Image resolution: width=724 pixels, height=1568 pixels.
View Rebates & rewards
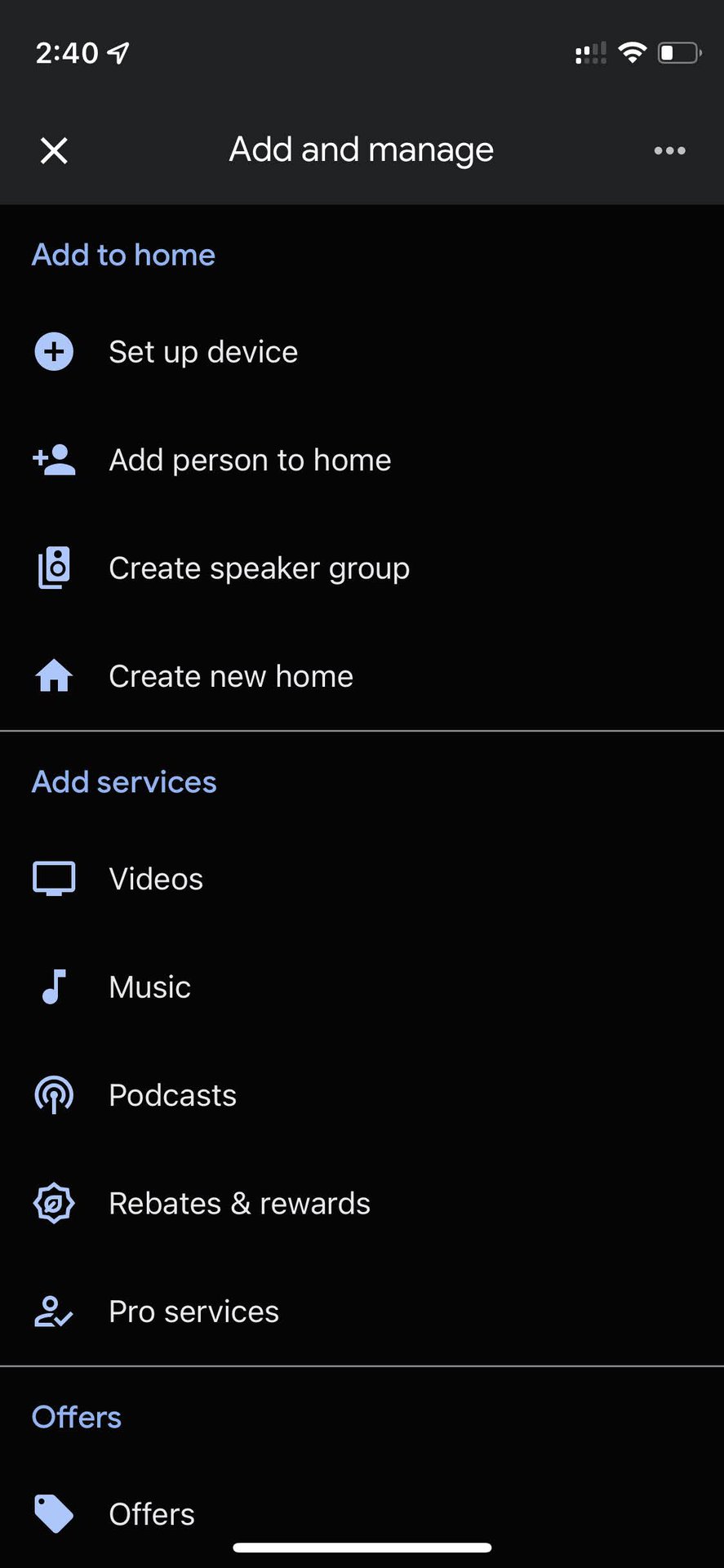(x=239, y=1204)
